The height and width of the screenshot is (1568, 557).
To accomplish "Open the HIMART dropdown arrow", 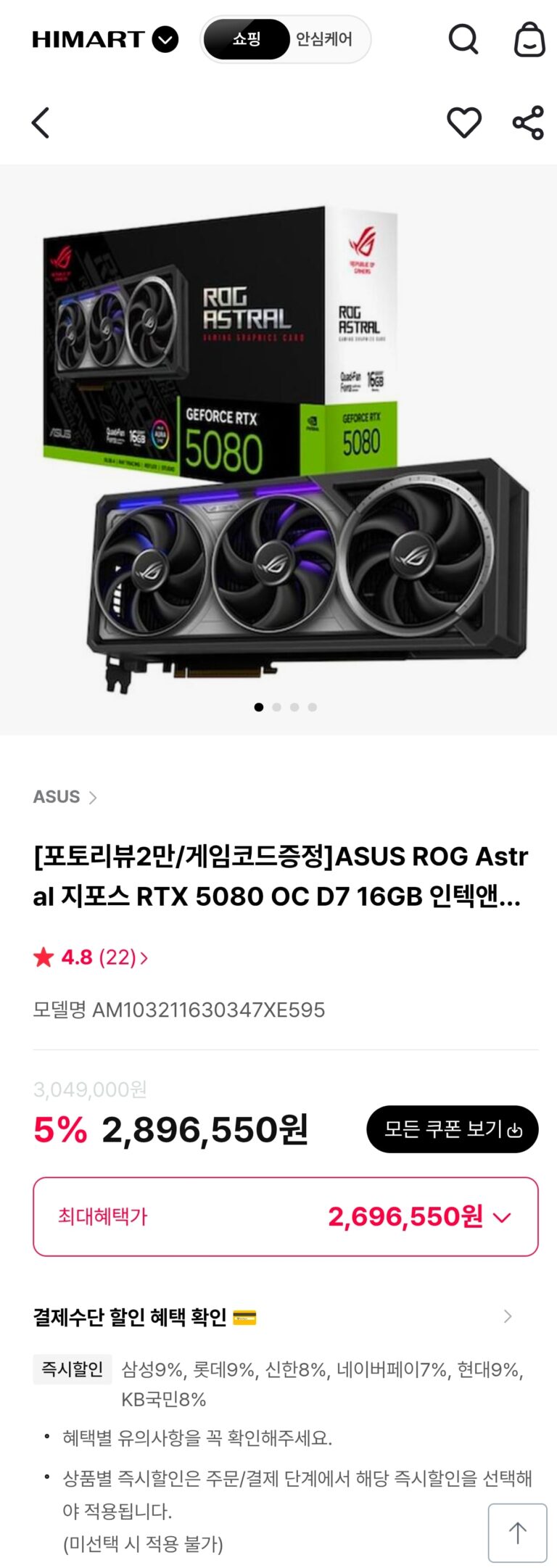I will tap(165, 39).
